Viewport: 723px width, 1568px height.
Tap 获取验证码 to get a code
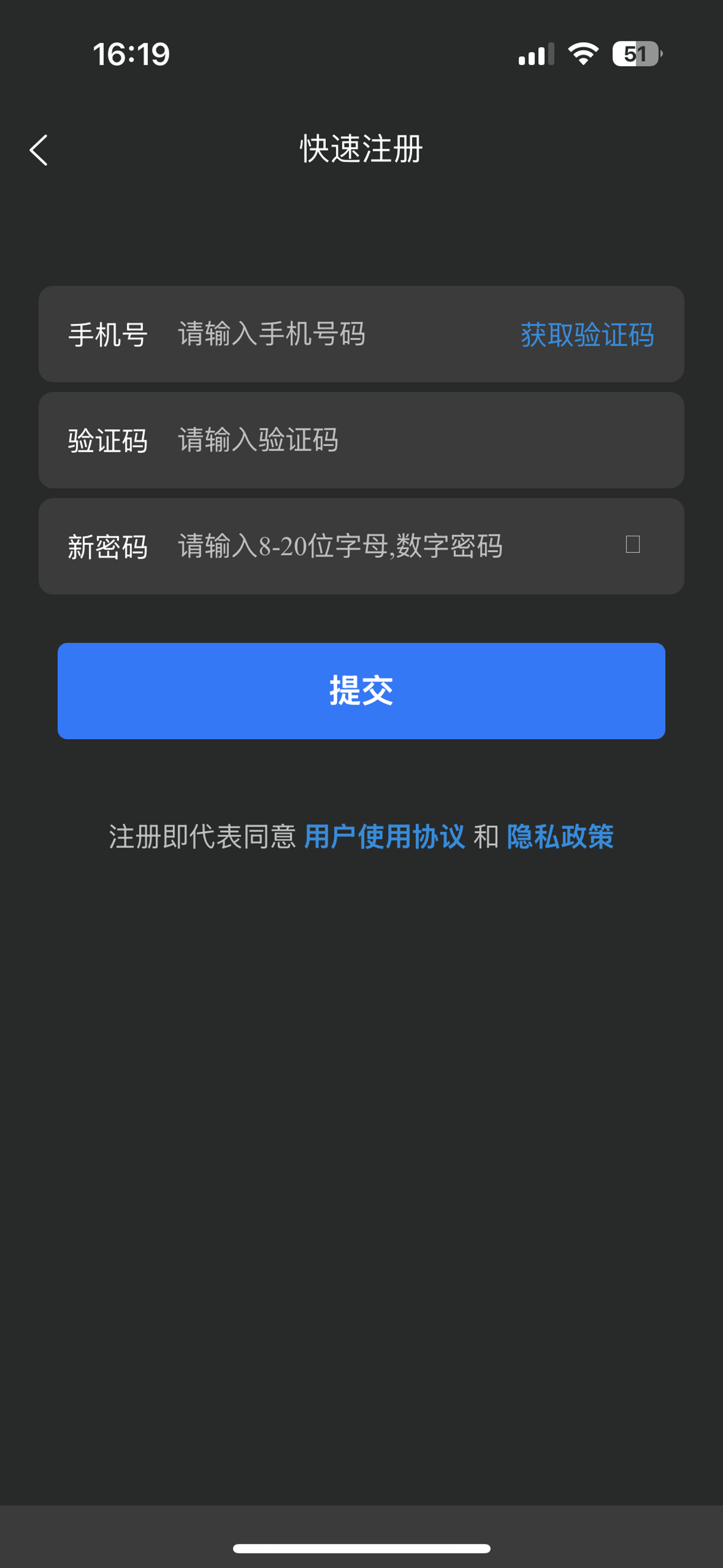tap(587, 335)
